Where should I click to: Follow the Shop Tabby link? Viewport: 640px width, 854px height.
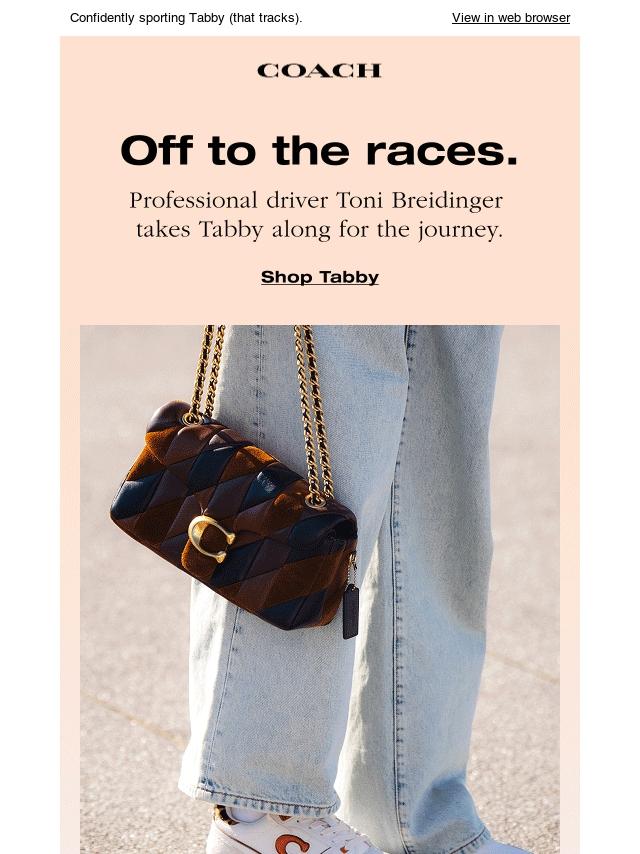(x=319, y=277)
